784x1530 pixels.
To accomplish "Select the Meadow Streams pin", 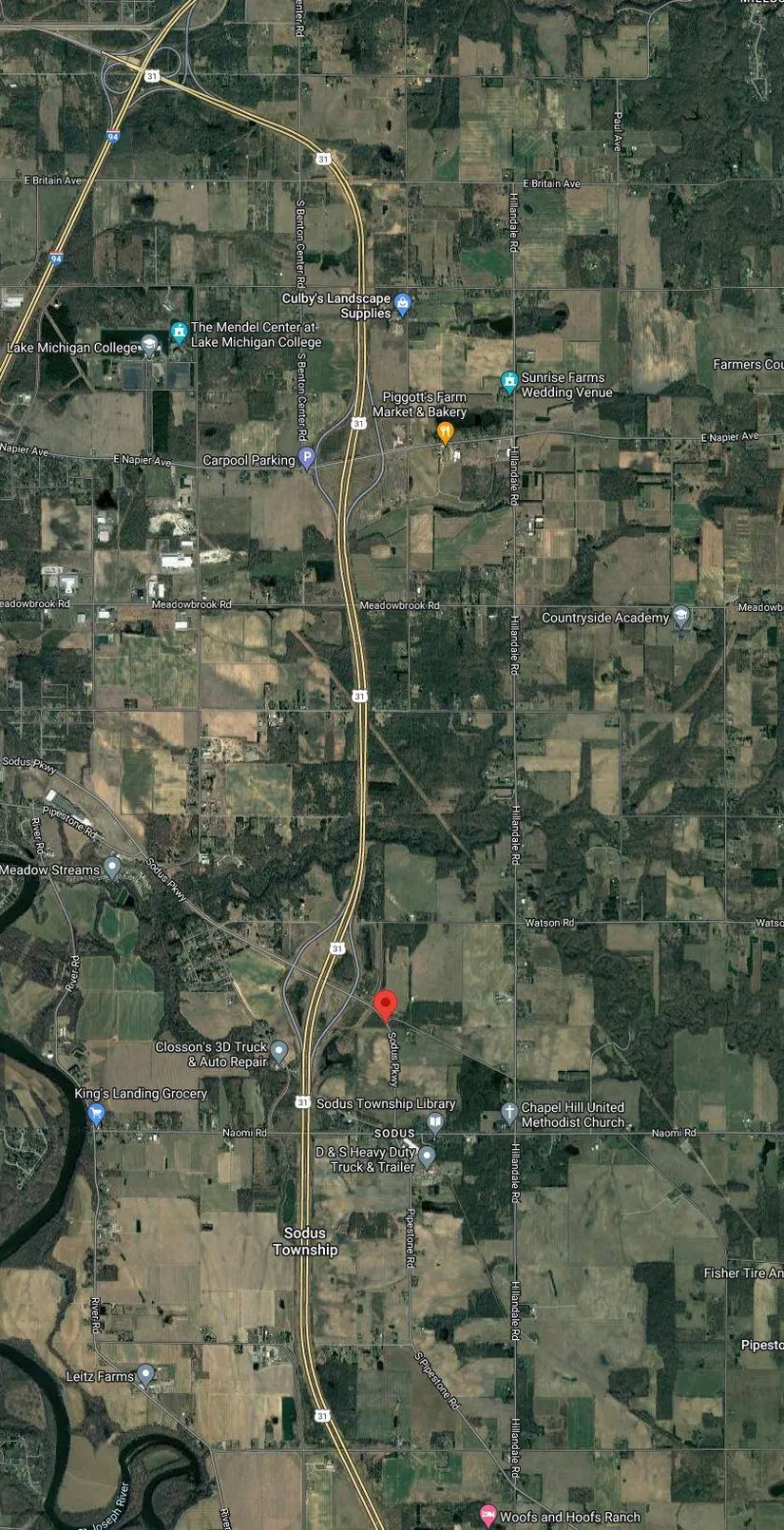I will click(113, 868).
